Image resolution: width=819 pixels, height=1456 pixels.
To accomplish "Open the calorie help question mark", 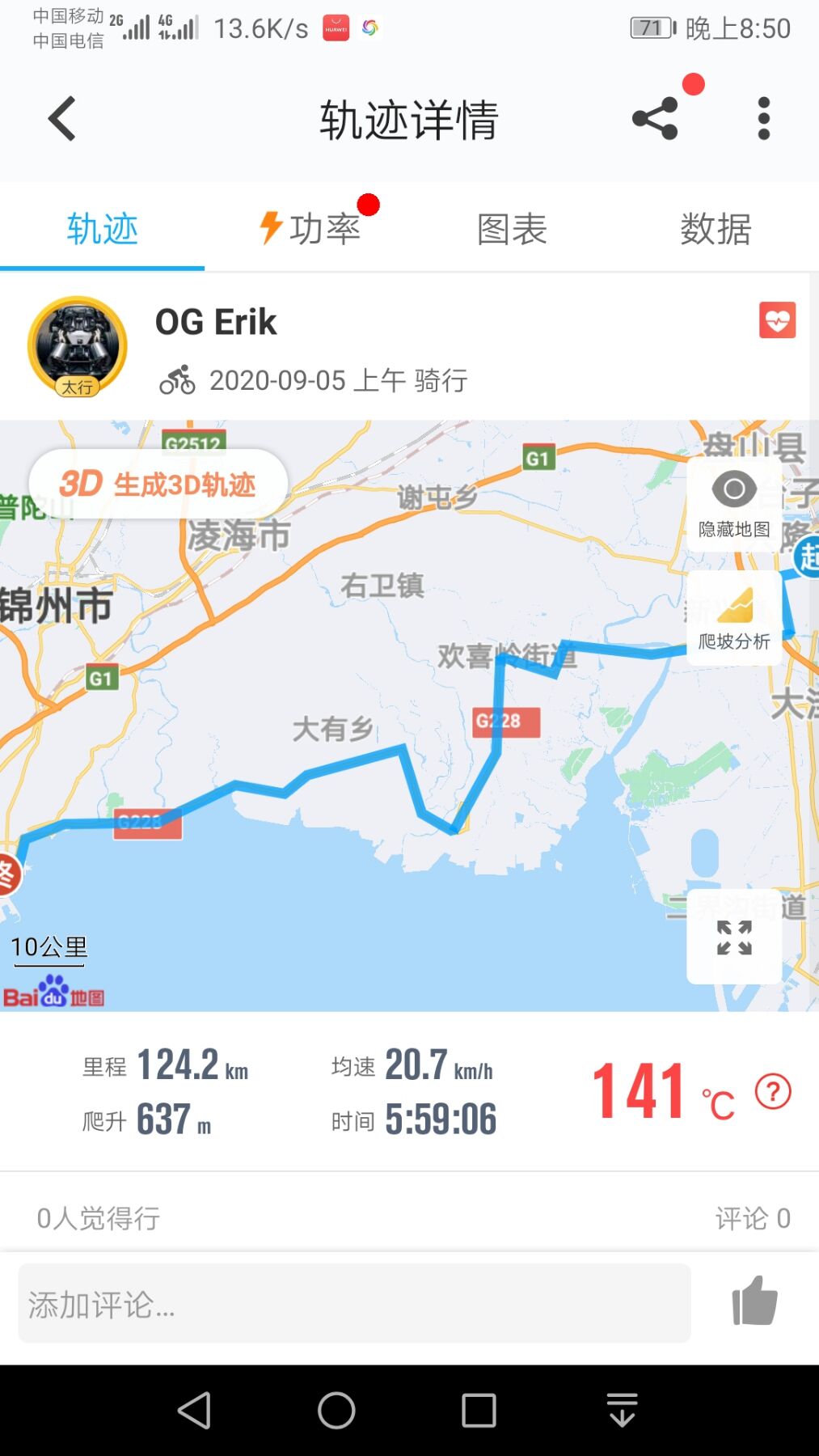I will click(773, 1092).
